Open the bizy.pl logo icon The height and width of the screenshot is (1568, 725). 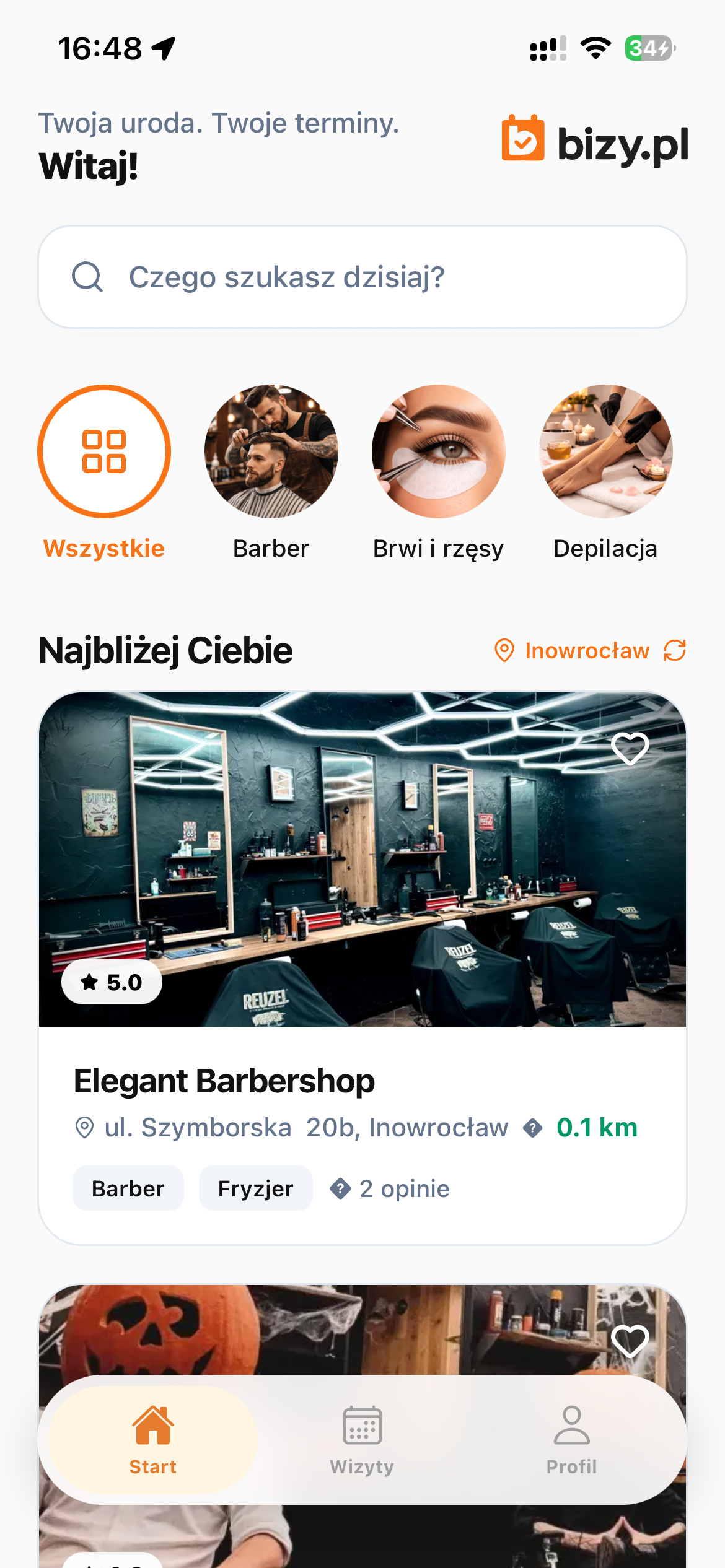(x=522, y=141)
